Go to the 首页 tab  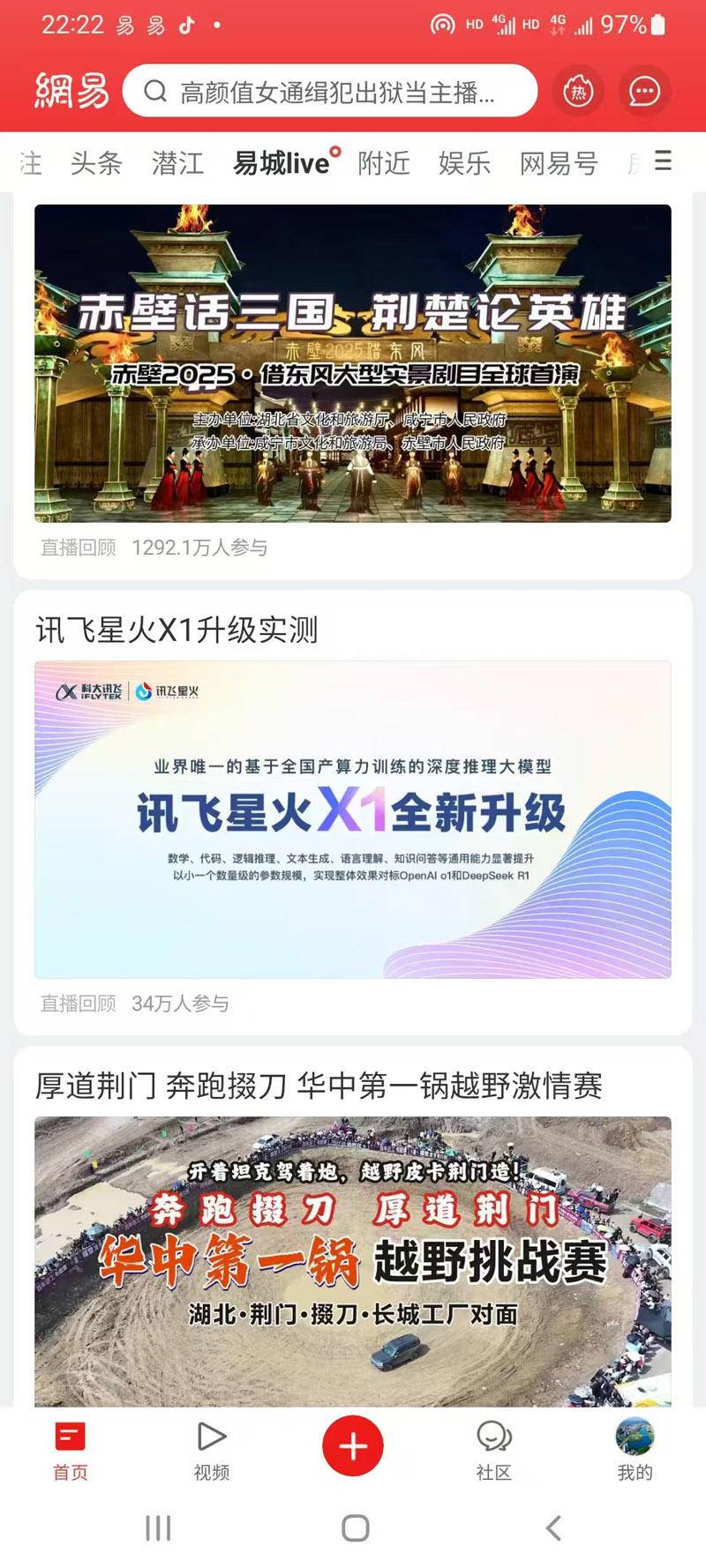[70, 1449]
